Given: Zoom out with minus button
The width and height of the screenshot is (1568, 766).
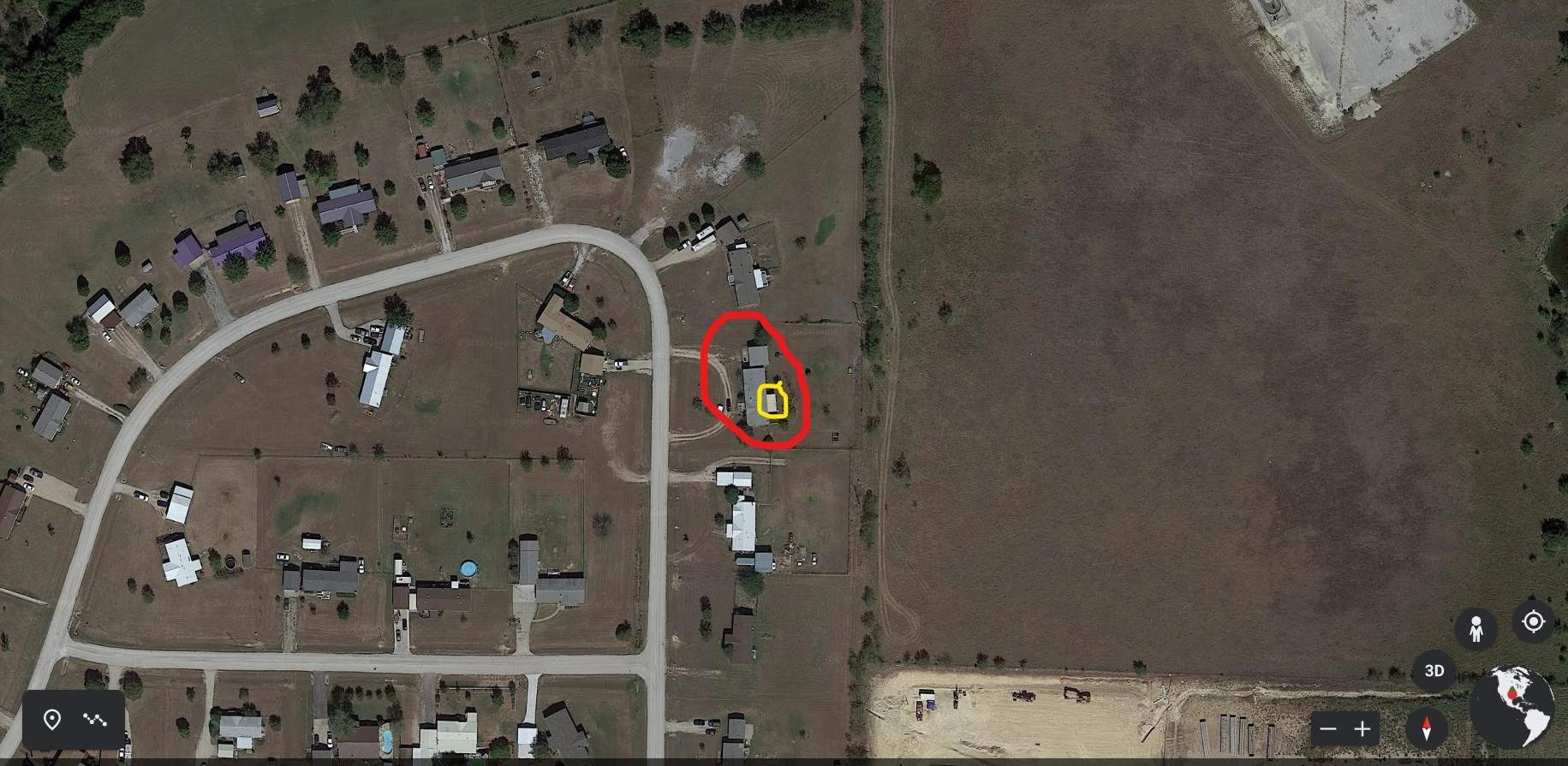Looking at the screenshot, I should coord(1328,729).
